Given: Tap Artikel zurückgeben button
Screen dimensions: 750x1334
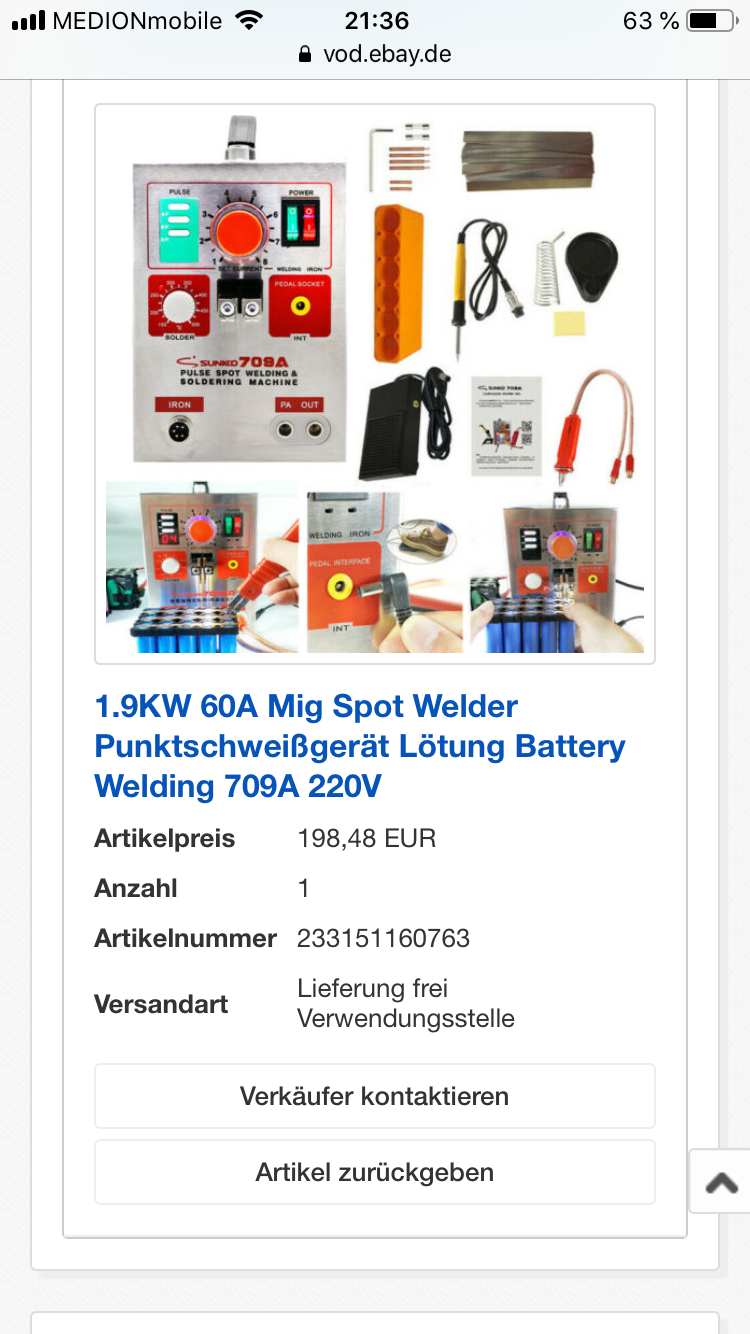Looking at the screenshot, I should (375, 1172).
